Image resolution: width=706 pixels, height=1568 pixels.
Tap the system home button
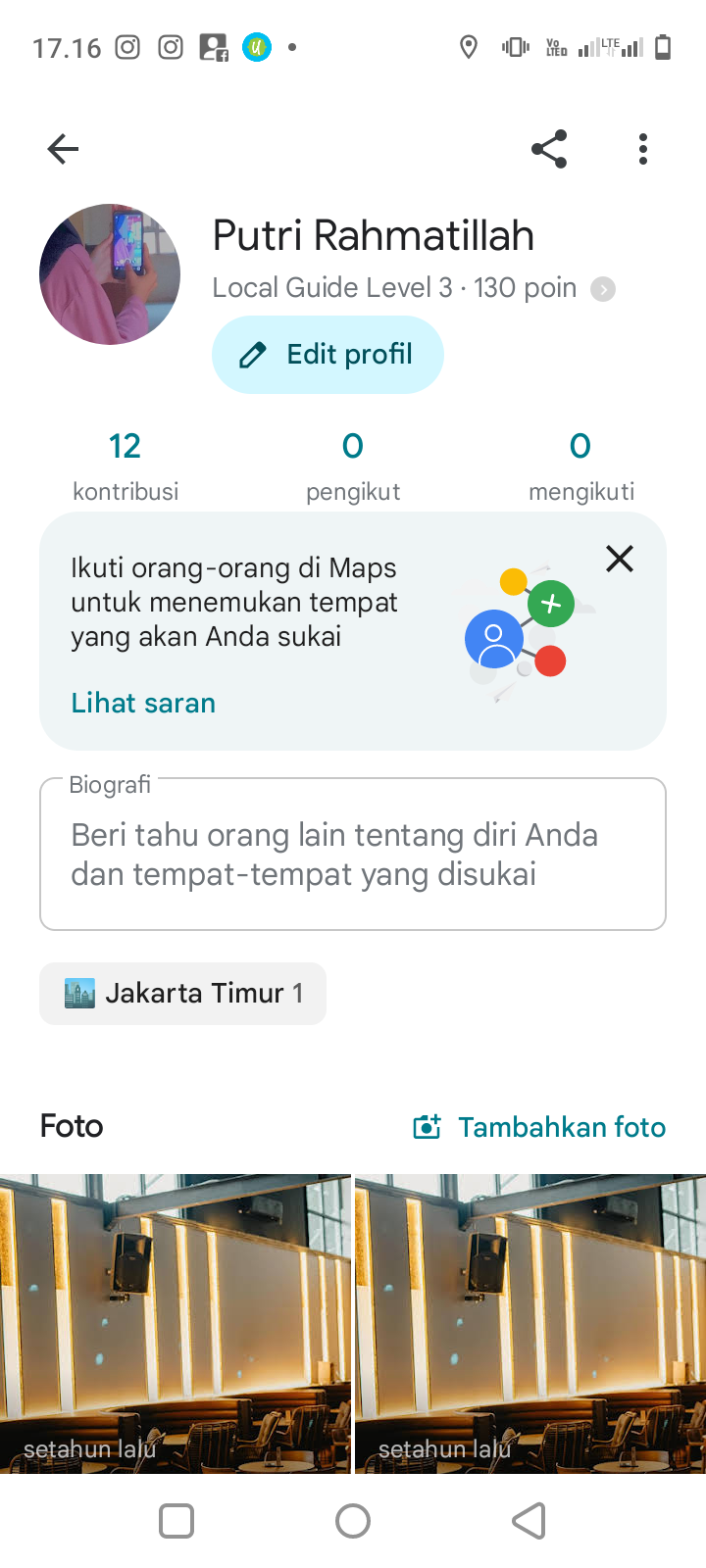(x=353, y=1521)
